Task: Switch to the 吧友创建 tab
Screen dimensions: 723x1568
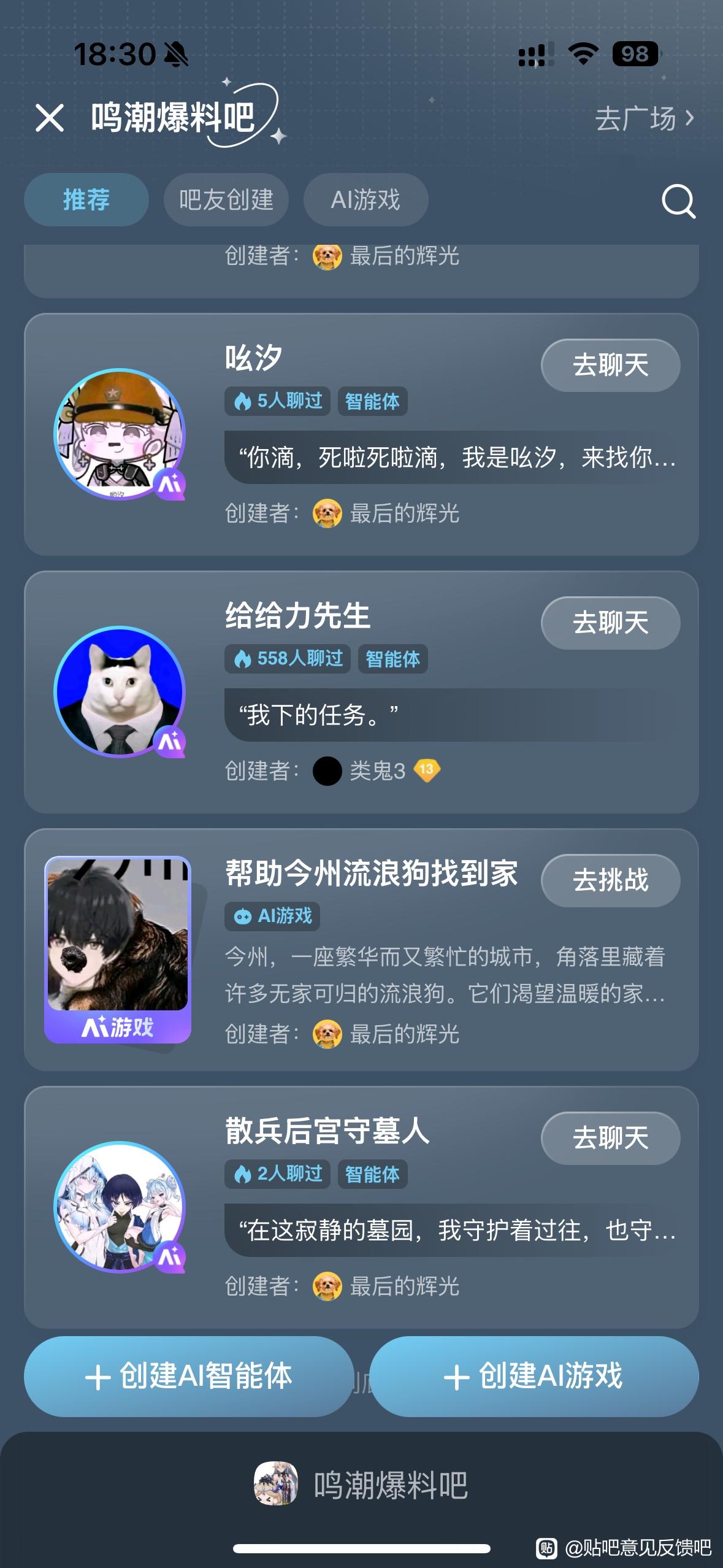Action: click(x=226, y=200)
